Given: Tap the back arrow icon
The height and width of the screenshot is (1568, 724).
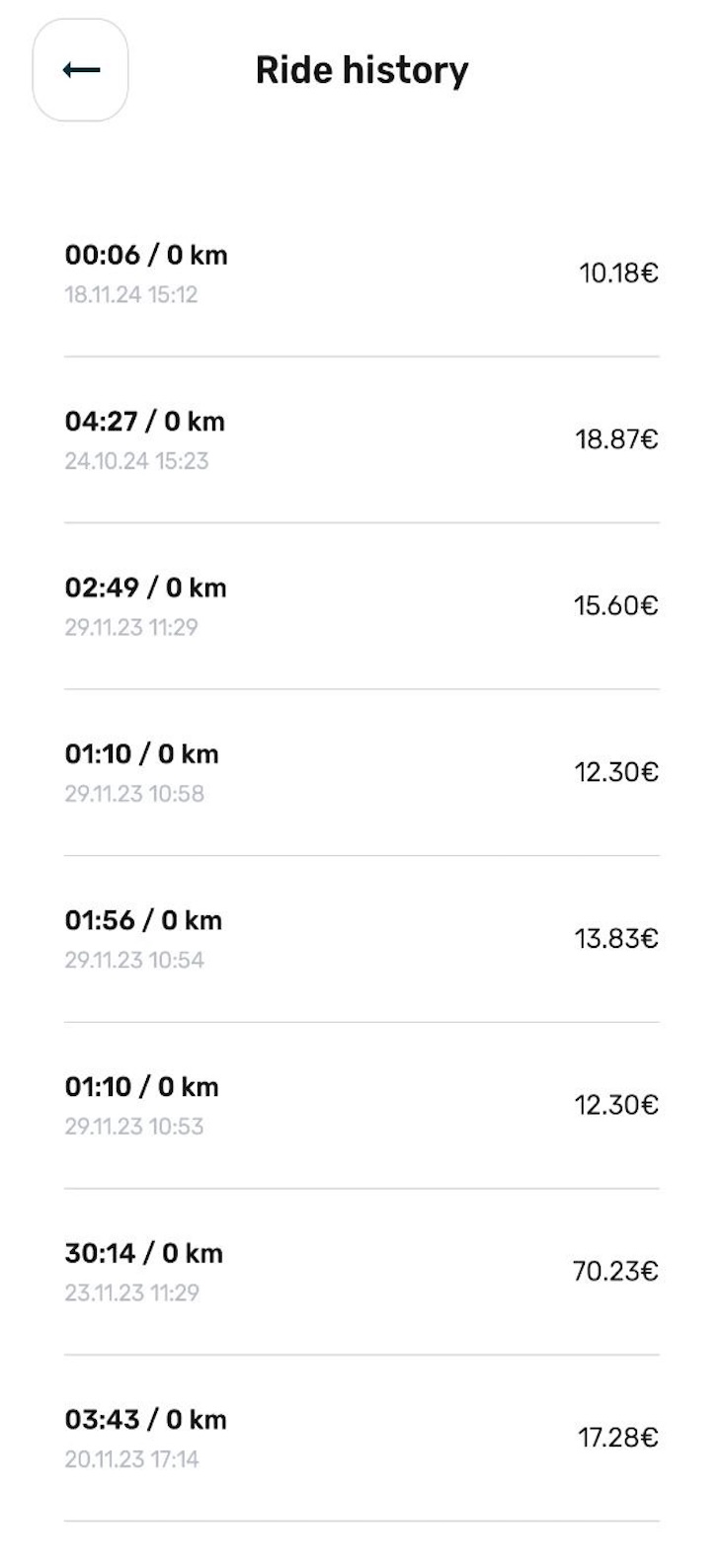Looking at the screenshot, I should point(79,71).
